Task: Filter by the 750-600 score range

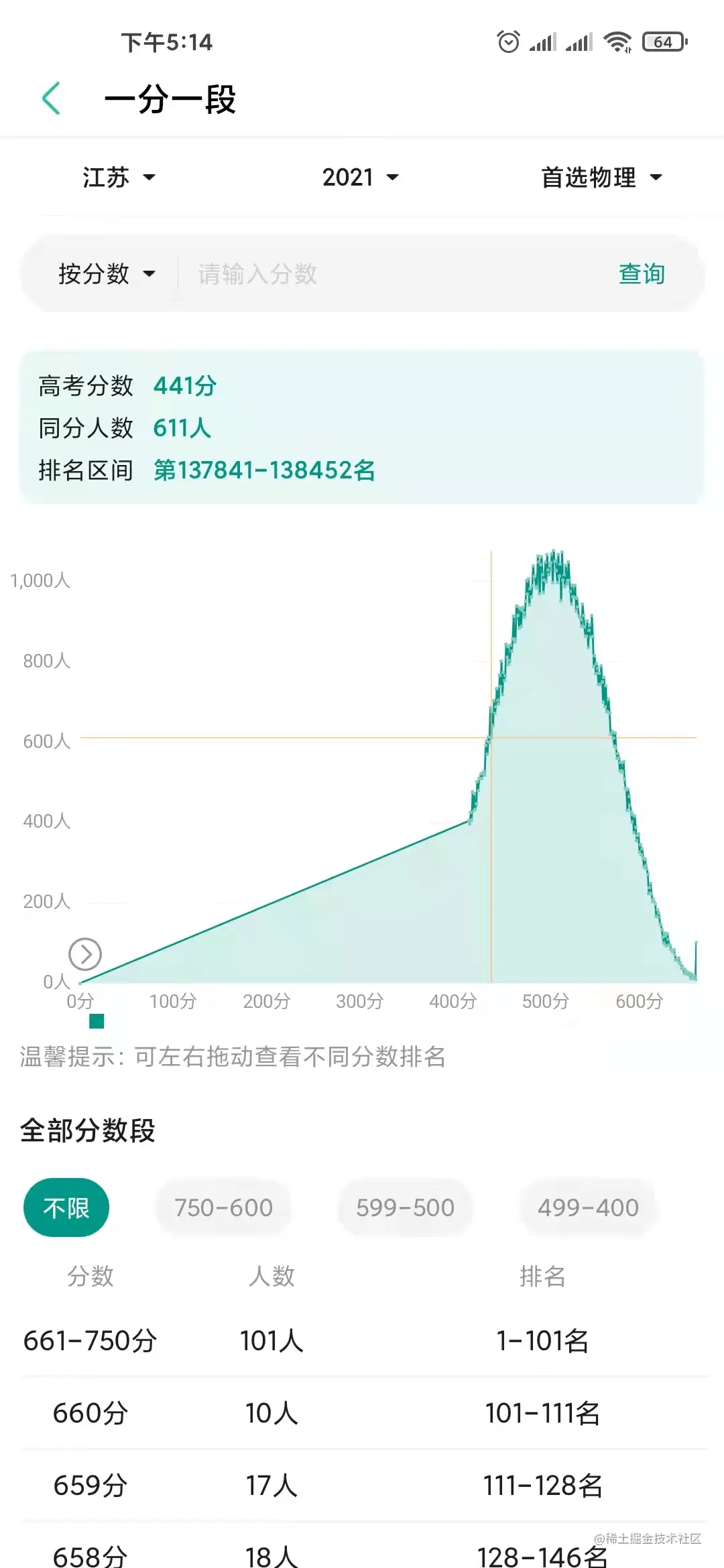Action: (223, 1207)
